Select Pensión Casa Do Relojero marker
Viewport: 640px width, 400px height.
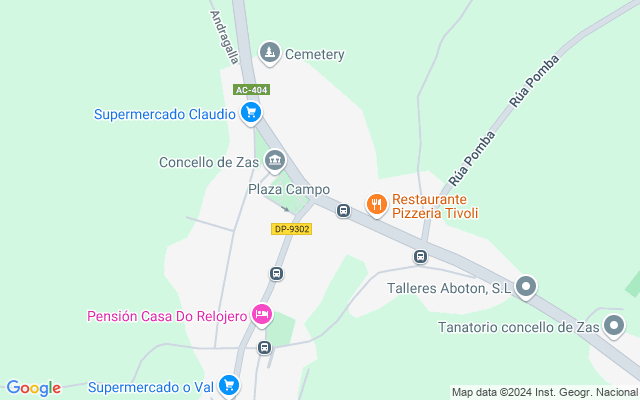point(262,316)
